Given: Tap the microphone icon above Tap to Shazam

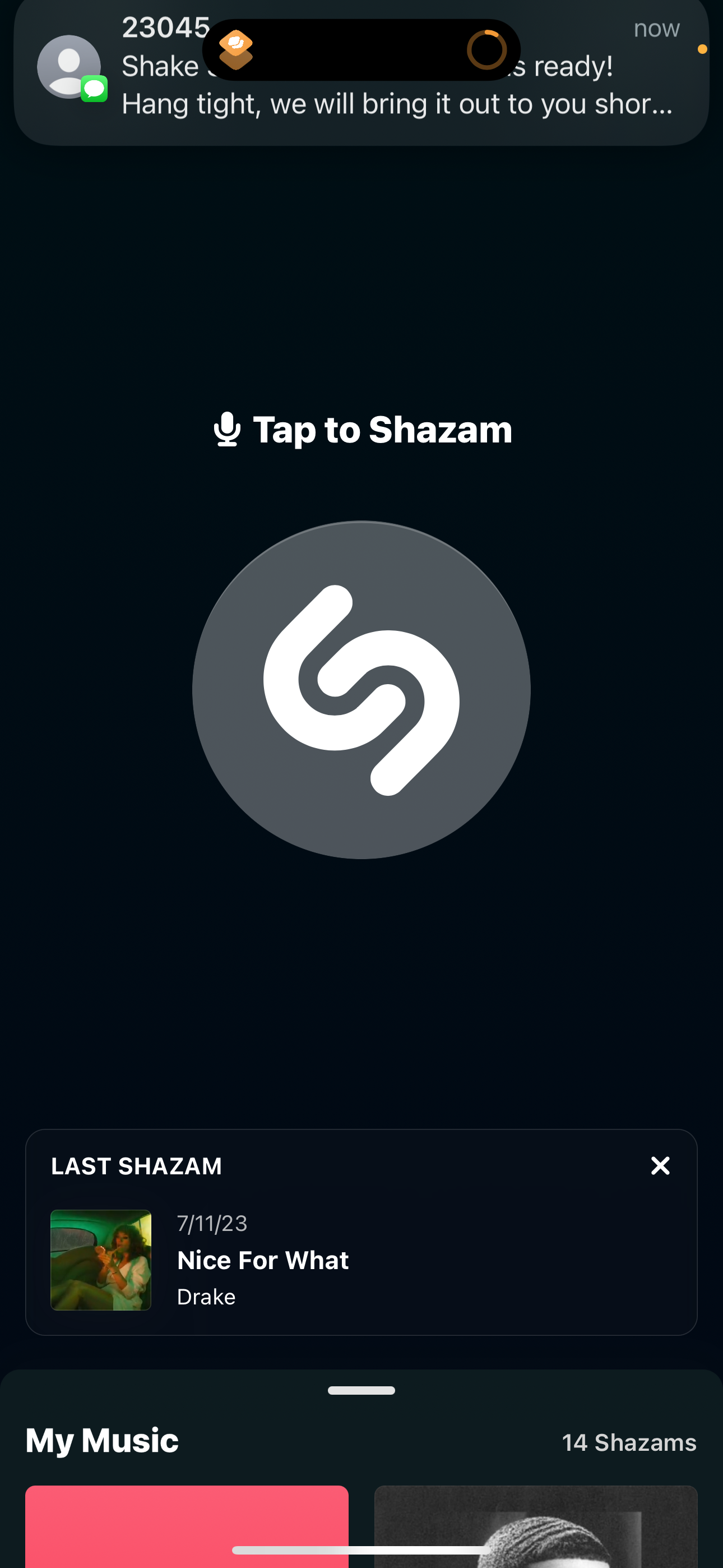Looking at the screenshot, I should coord(229,429).
